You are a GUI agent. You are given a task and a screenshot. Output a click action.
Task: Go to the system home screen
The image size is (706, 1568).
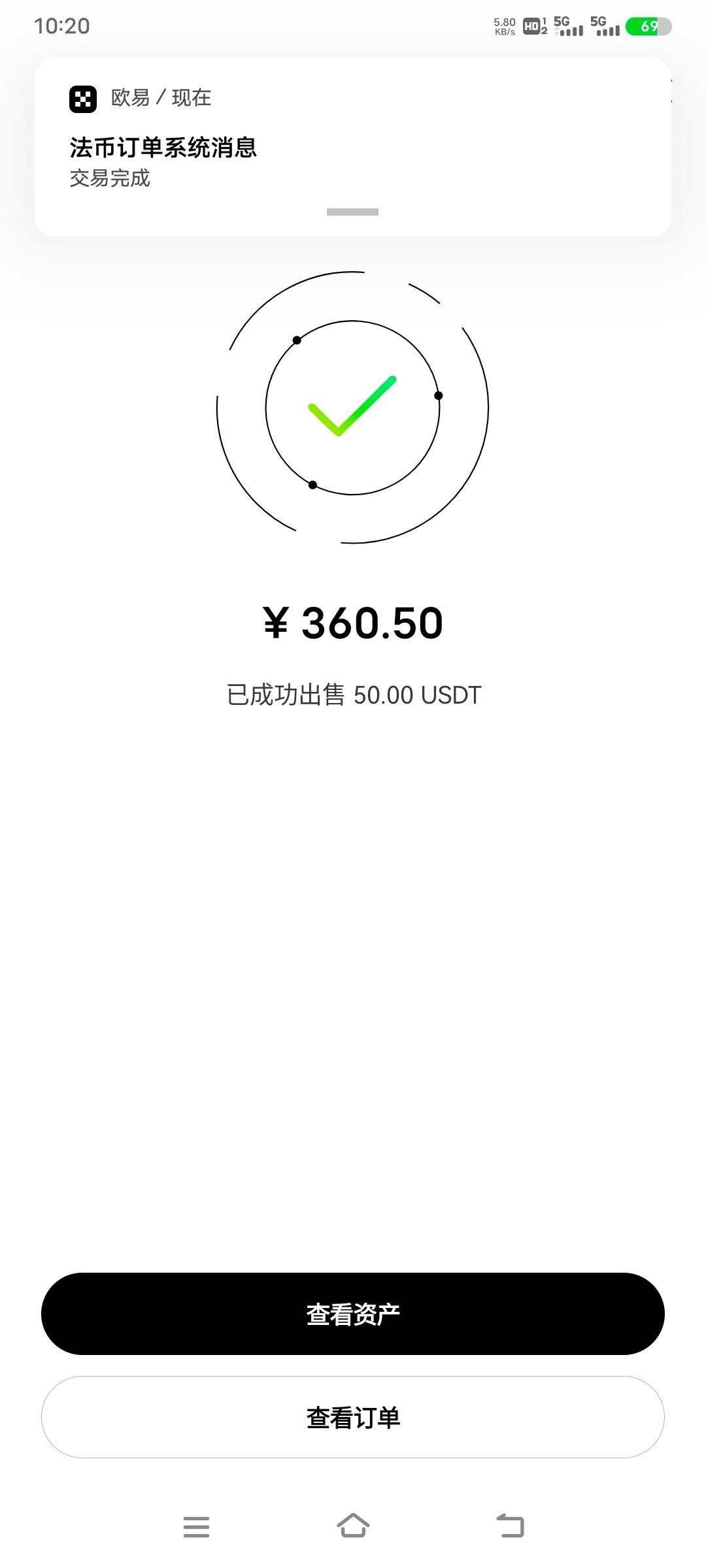pyautogui.click(x=353, y=1527)
